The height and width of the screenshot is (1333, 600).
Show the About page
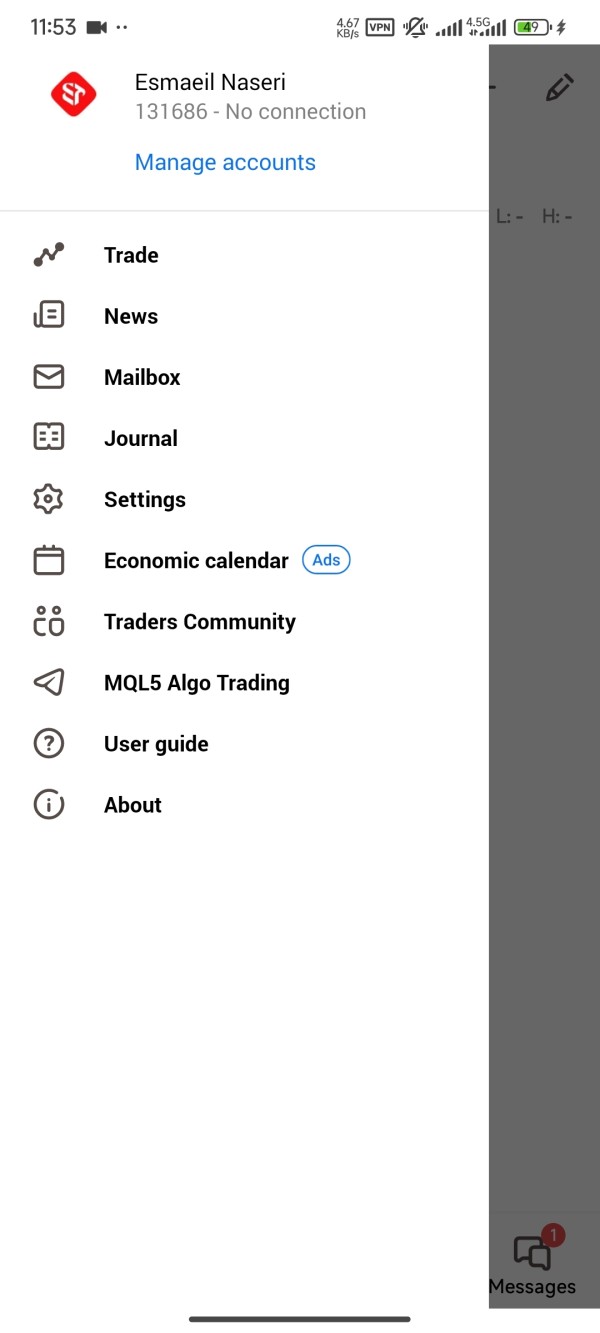[244, 805]
